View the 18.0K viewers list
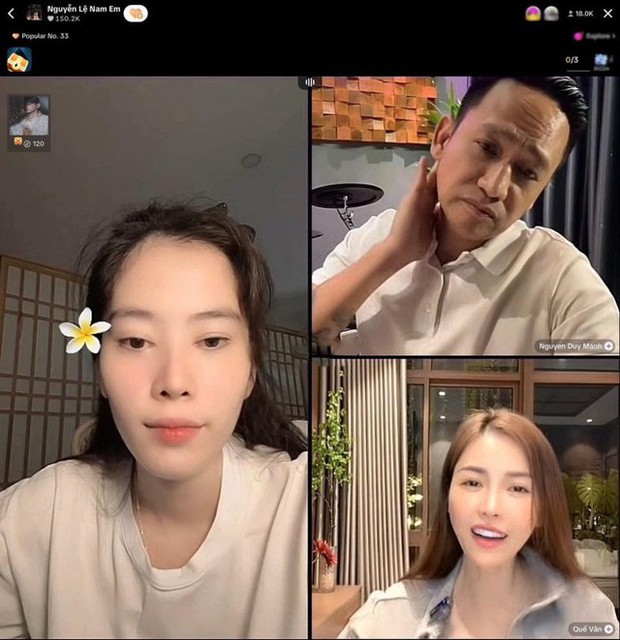 pyautogui.click(x=579, y=14)
